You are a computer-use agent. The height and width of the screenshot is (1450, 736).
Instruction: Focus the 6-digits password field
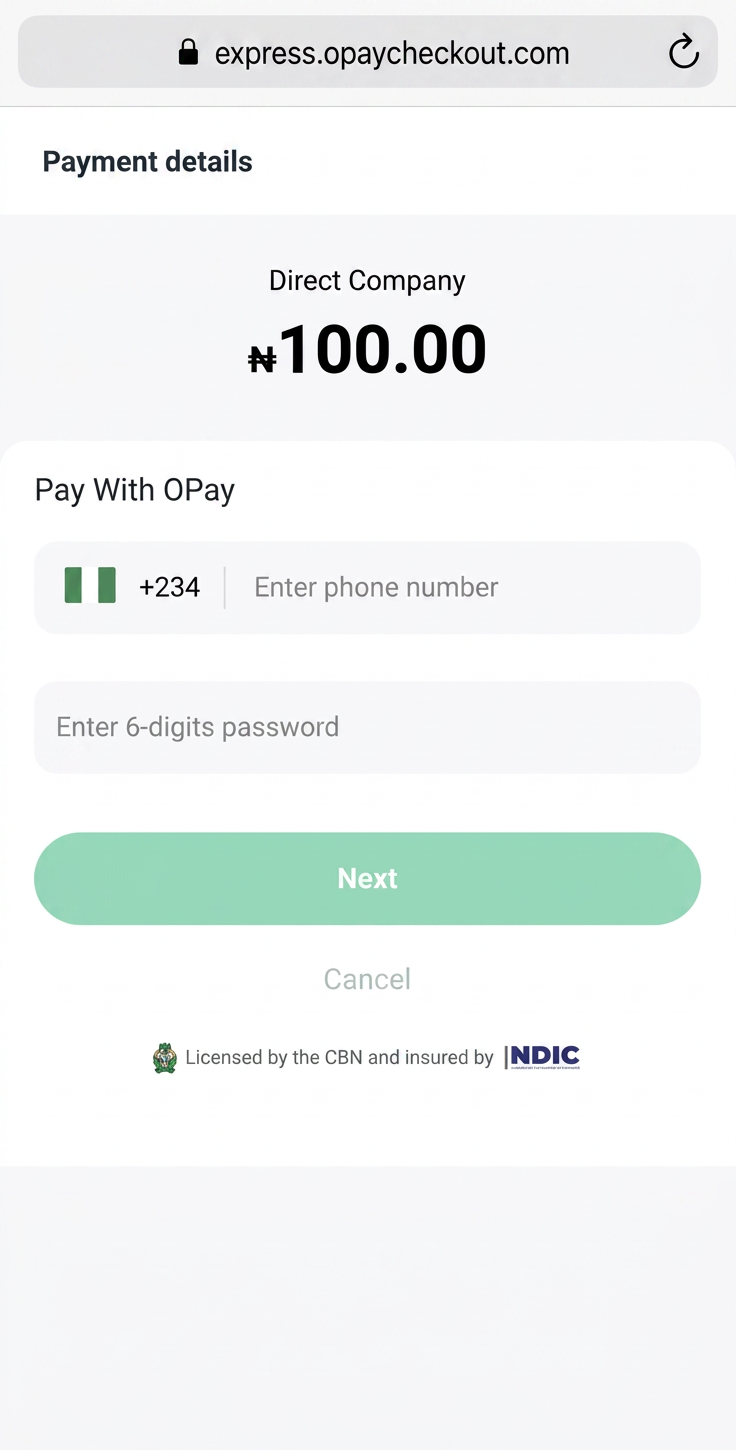click(367, 727)
